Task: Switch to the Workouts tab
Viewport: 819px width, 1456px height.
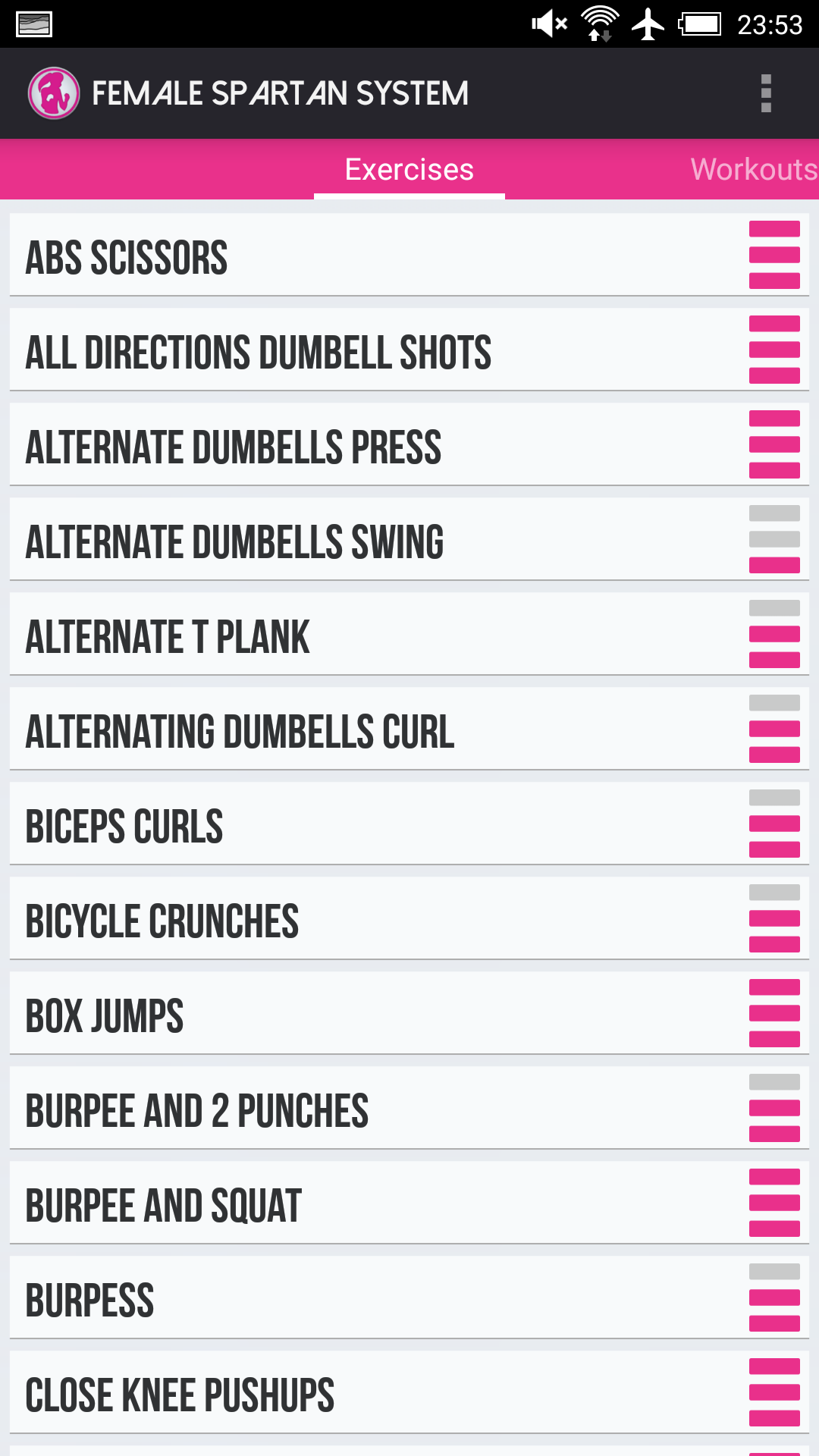Action: (753, 168)
